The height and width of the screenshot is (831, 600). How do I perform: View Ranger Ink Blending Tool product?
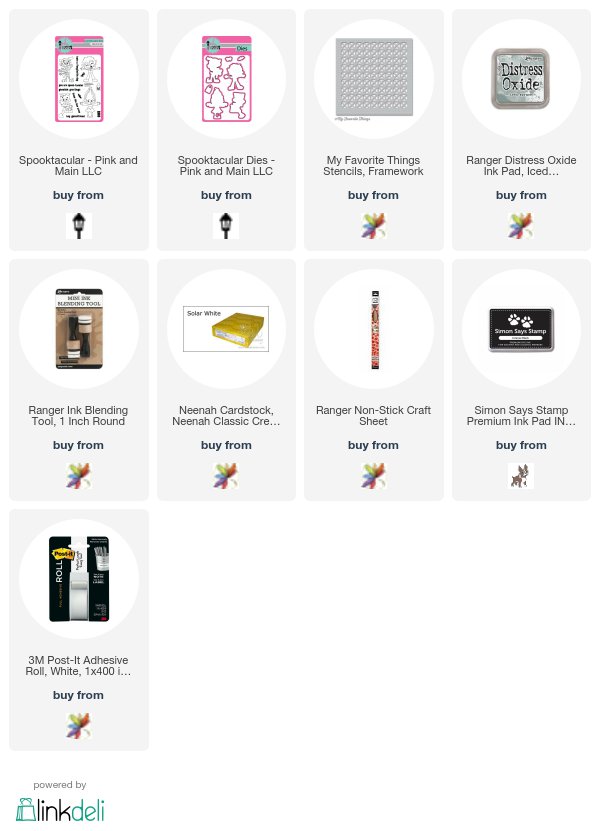pyautogui.click(x=78, y=330)
